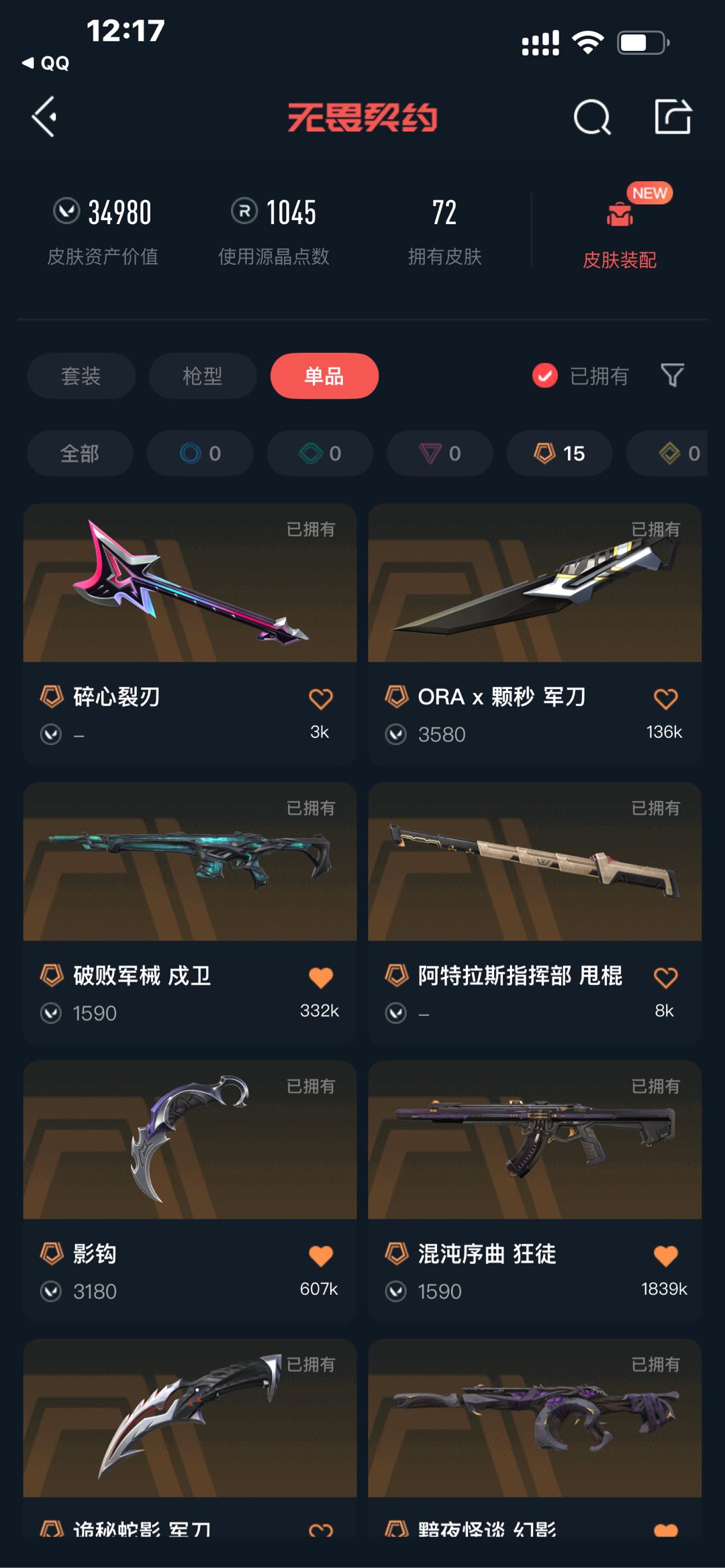Image resolution: width=725 pixels, height=1568 pixels.
Task: Uncheck the 已拥有 owned filter
Action: (580, 376)
